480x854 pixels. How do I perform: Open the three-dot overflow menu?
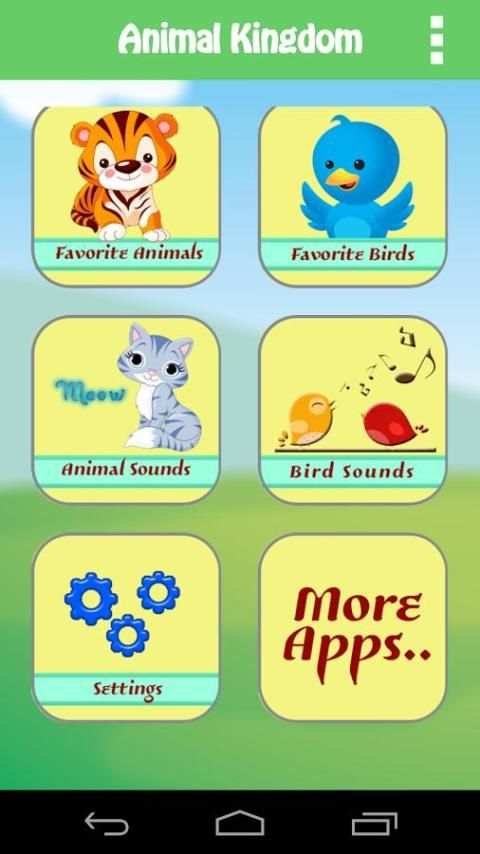click(x=436, y=40)
